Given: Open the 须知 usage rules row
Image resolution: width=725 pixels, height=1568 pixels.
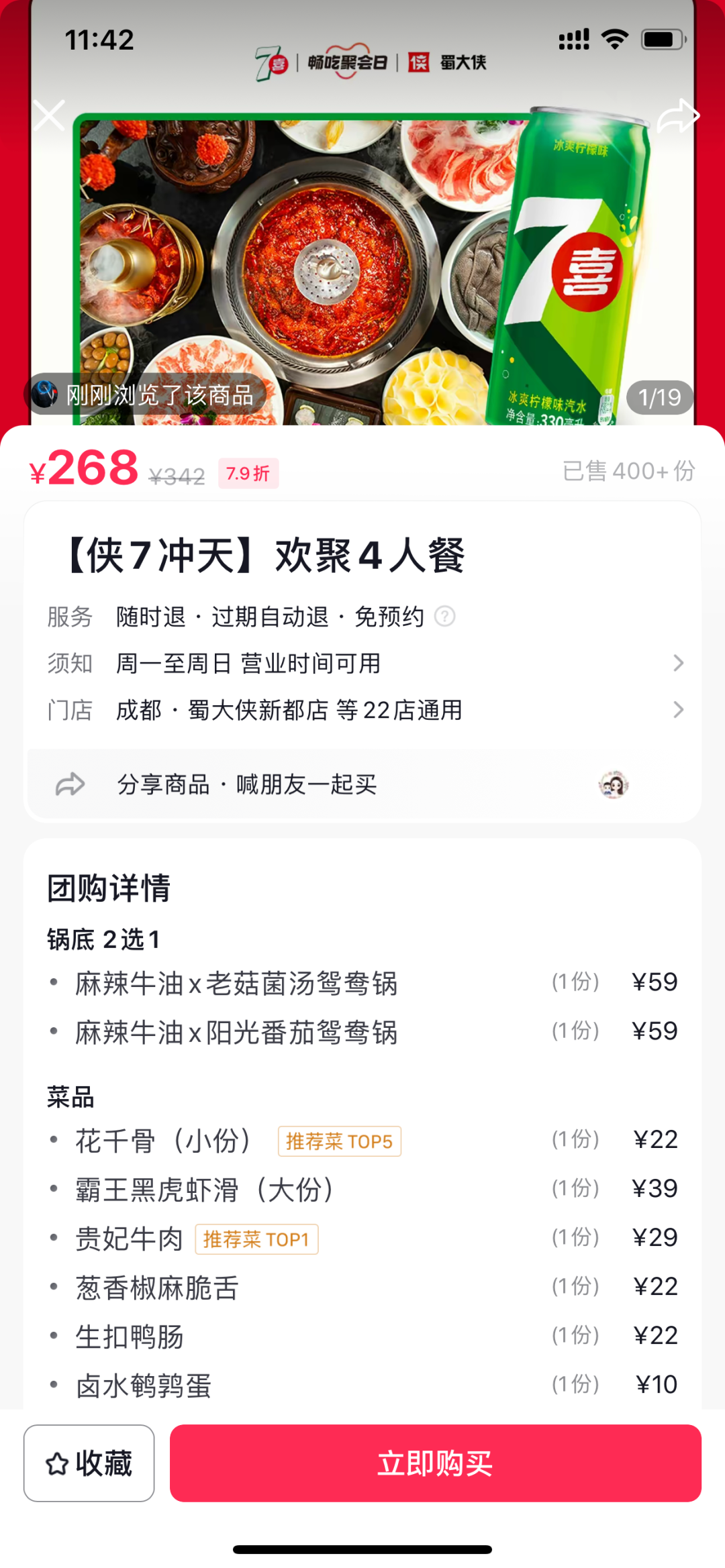Looking at the screenshot, I should click(362, 664).
